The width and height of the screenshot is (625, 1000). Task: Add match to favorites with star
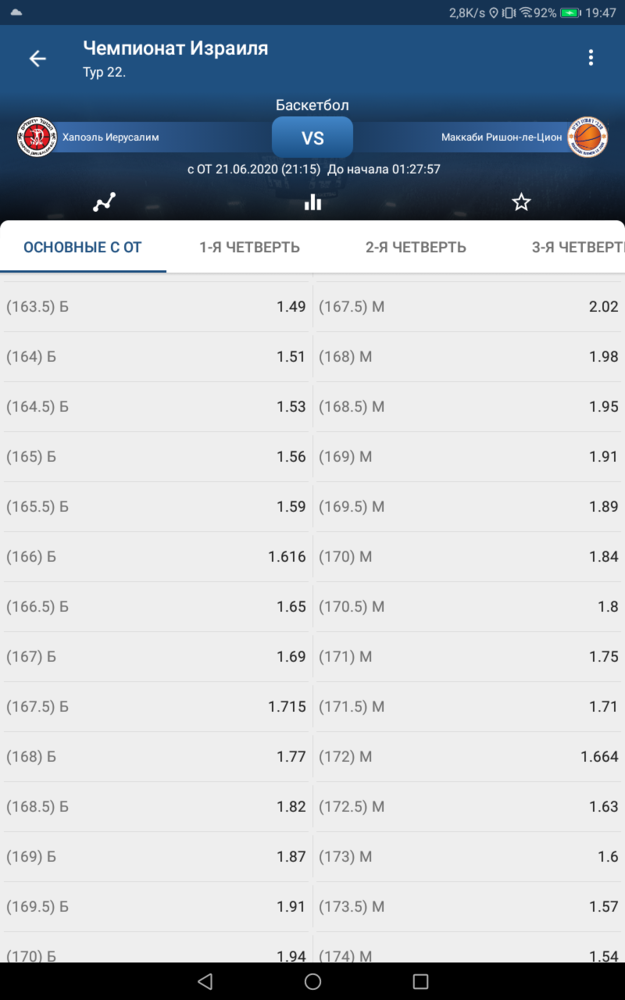(x=521, y=203)
